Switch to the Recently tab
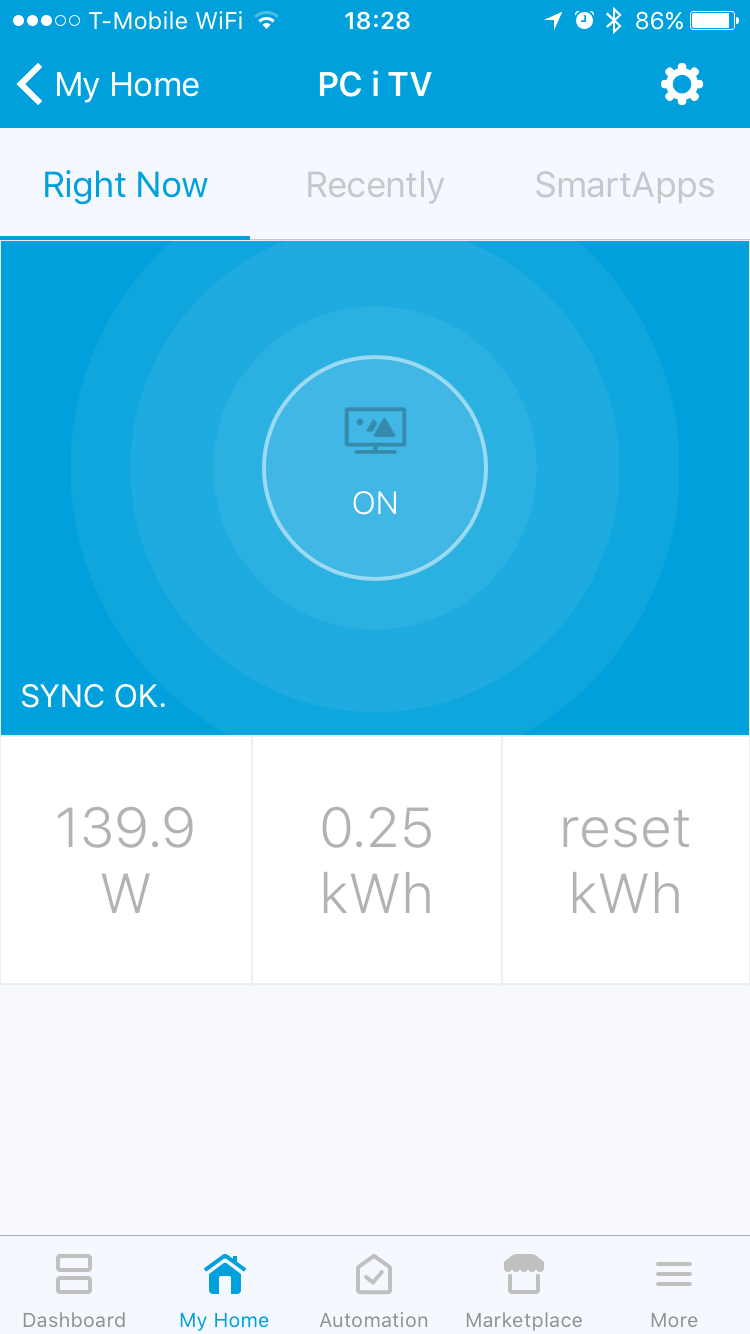 (375, 185)
